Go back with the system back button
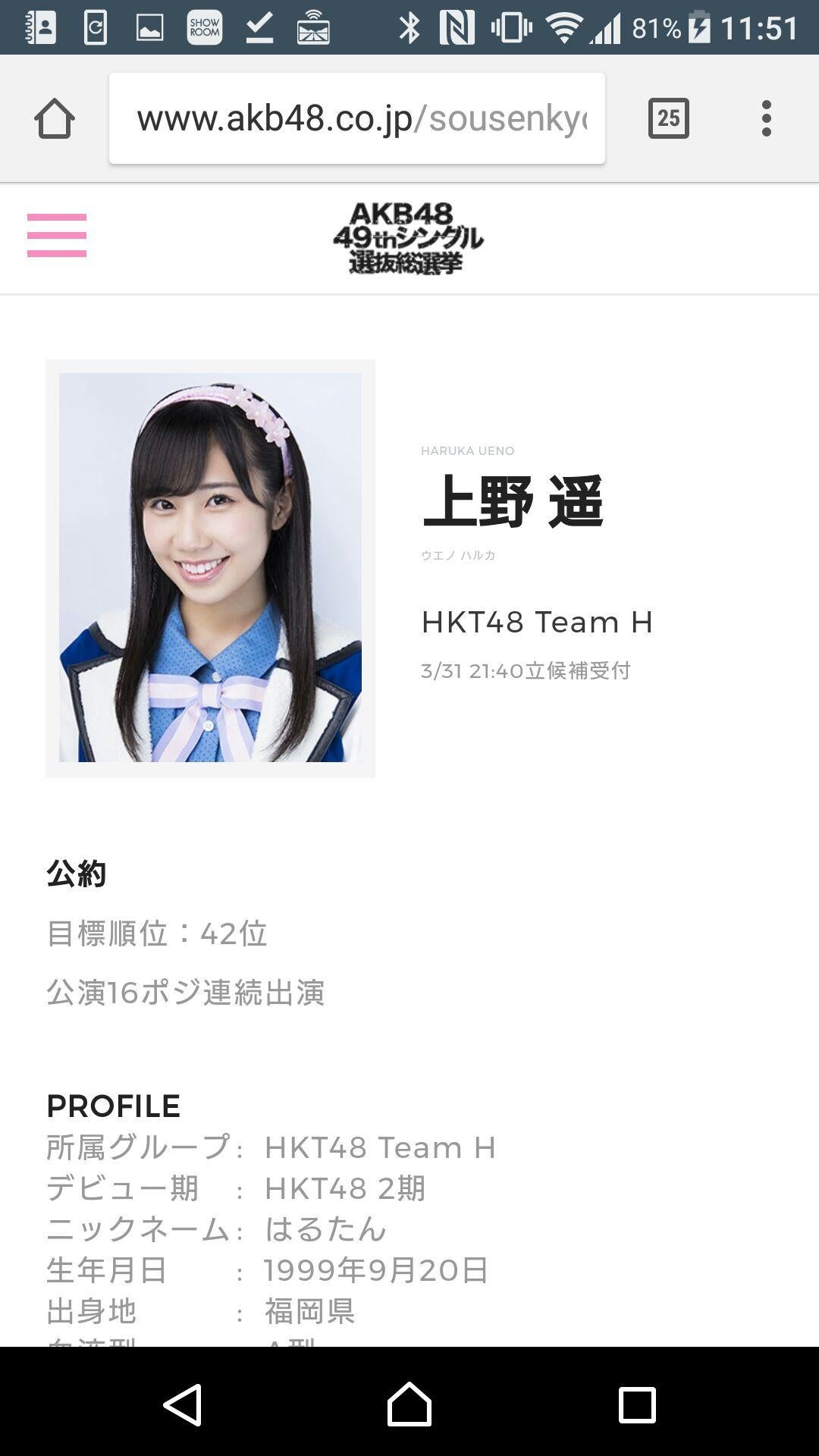The width and height of the screenshot is (819, 1456). pos(183,1404)
